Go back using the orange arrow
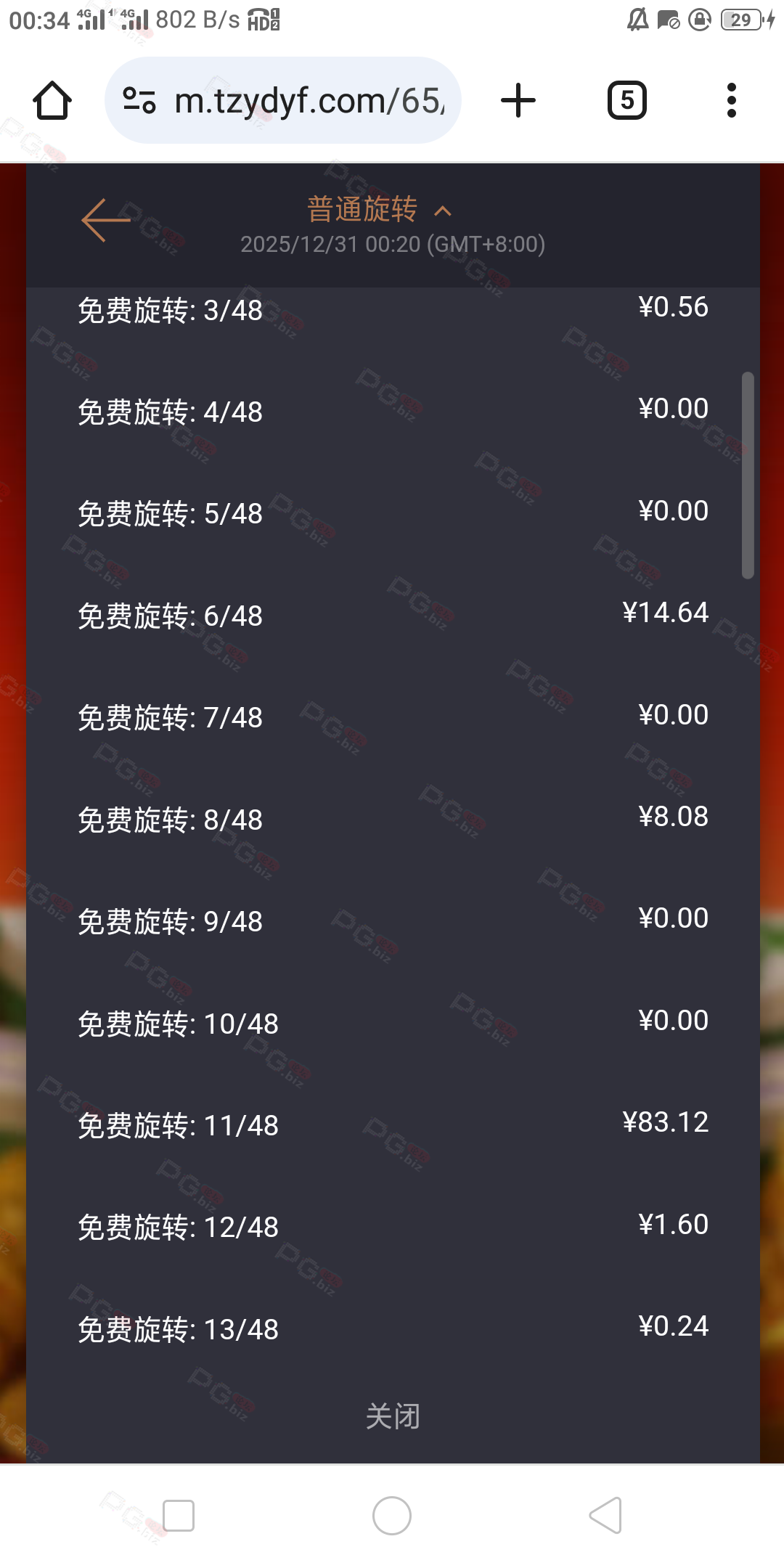This screenshot has width=784, height=1568. pos(106,220)
